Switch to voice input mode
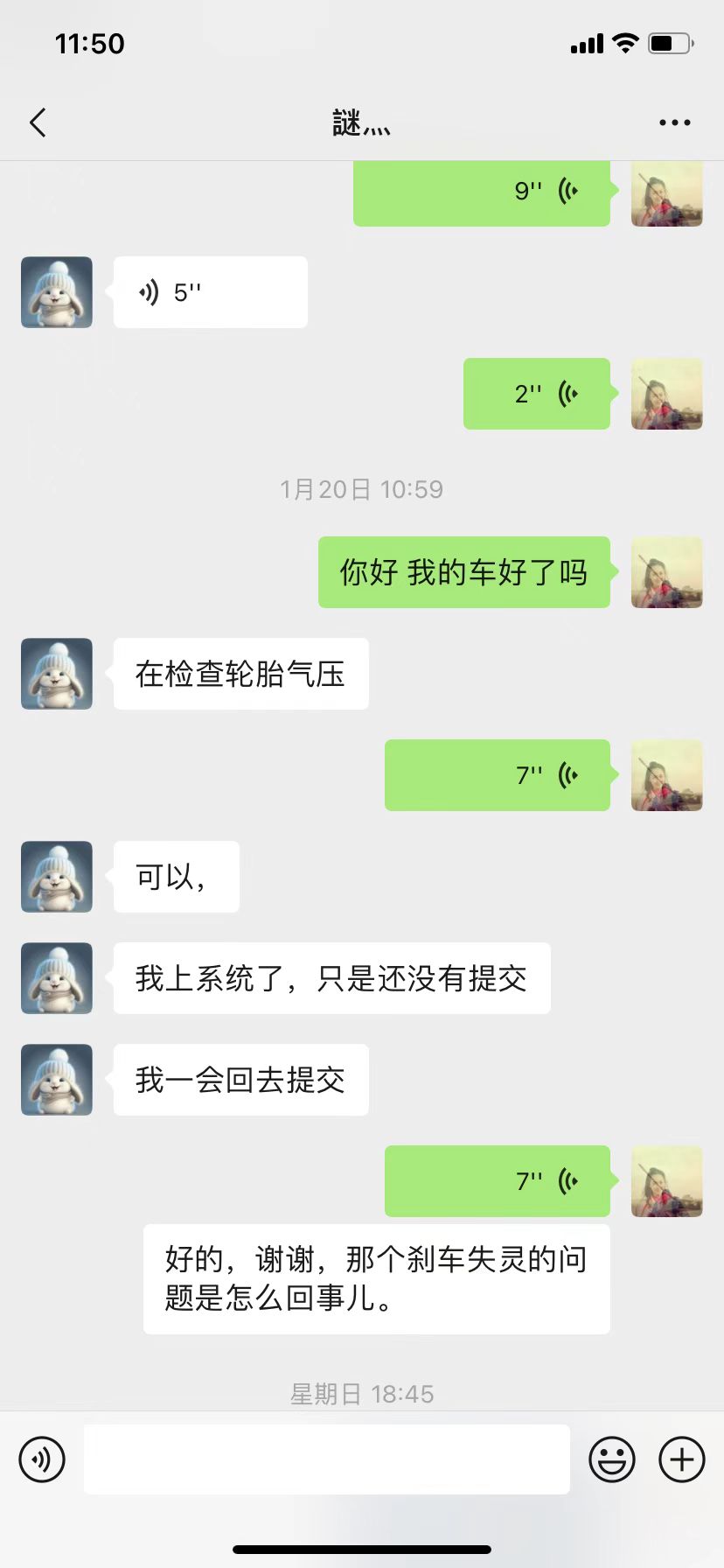Viewport: 724px width, 1568px height. pyautogui.click(x=42, y=1459)
